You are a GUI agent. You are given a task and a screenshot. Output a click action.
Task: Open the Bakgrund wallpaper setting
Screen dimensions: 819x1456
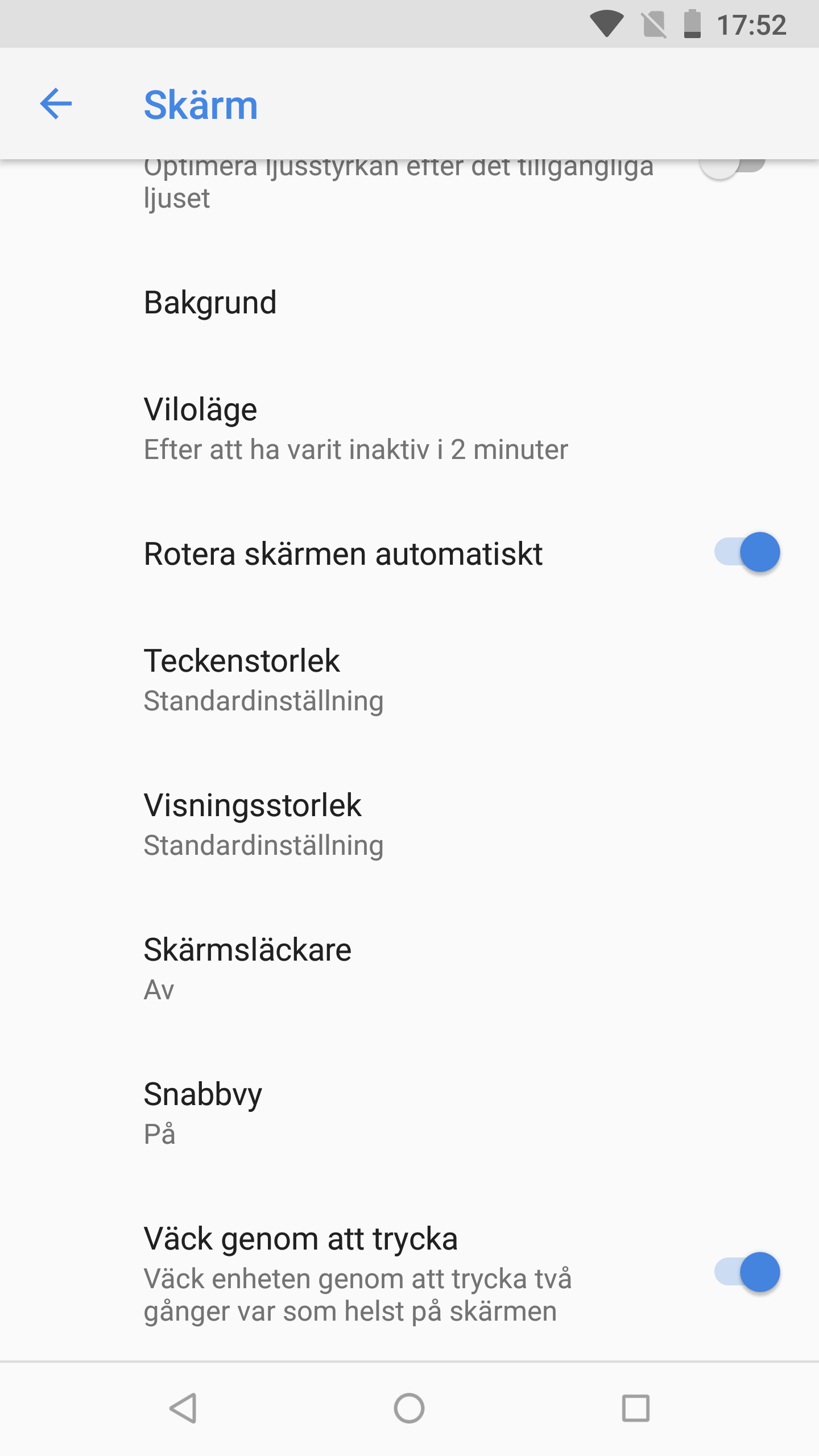tap(409, 303)
